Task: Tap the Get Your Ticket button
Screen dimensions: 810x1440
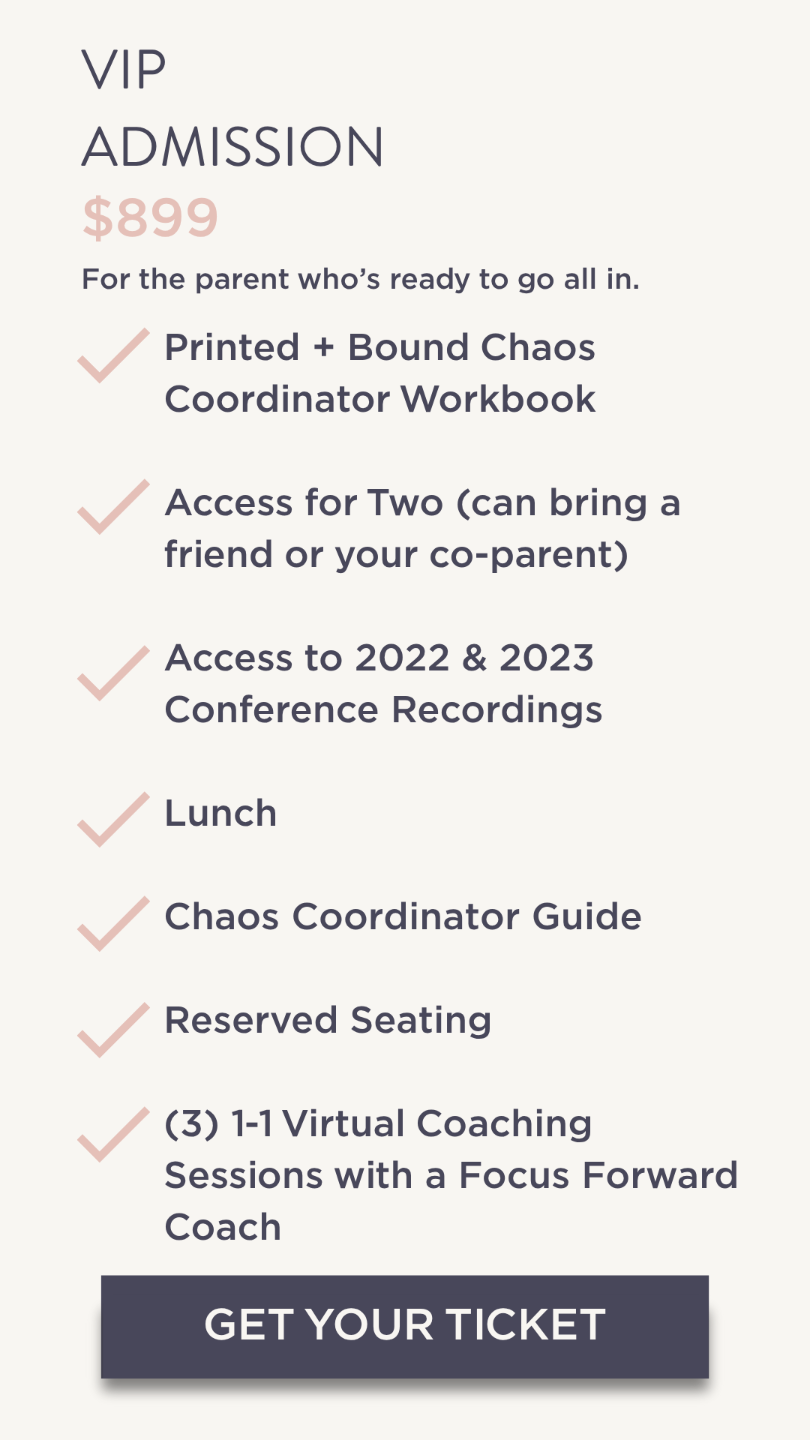Action: 404,1325
